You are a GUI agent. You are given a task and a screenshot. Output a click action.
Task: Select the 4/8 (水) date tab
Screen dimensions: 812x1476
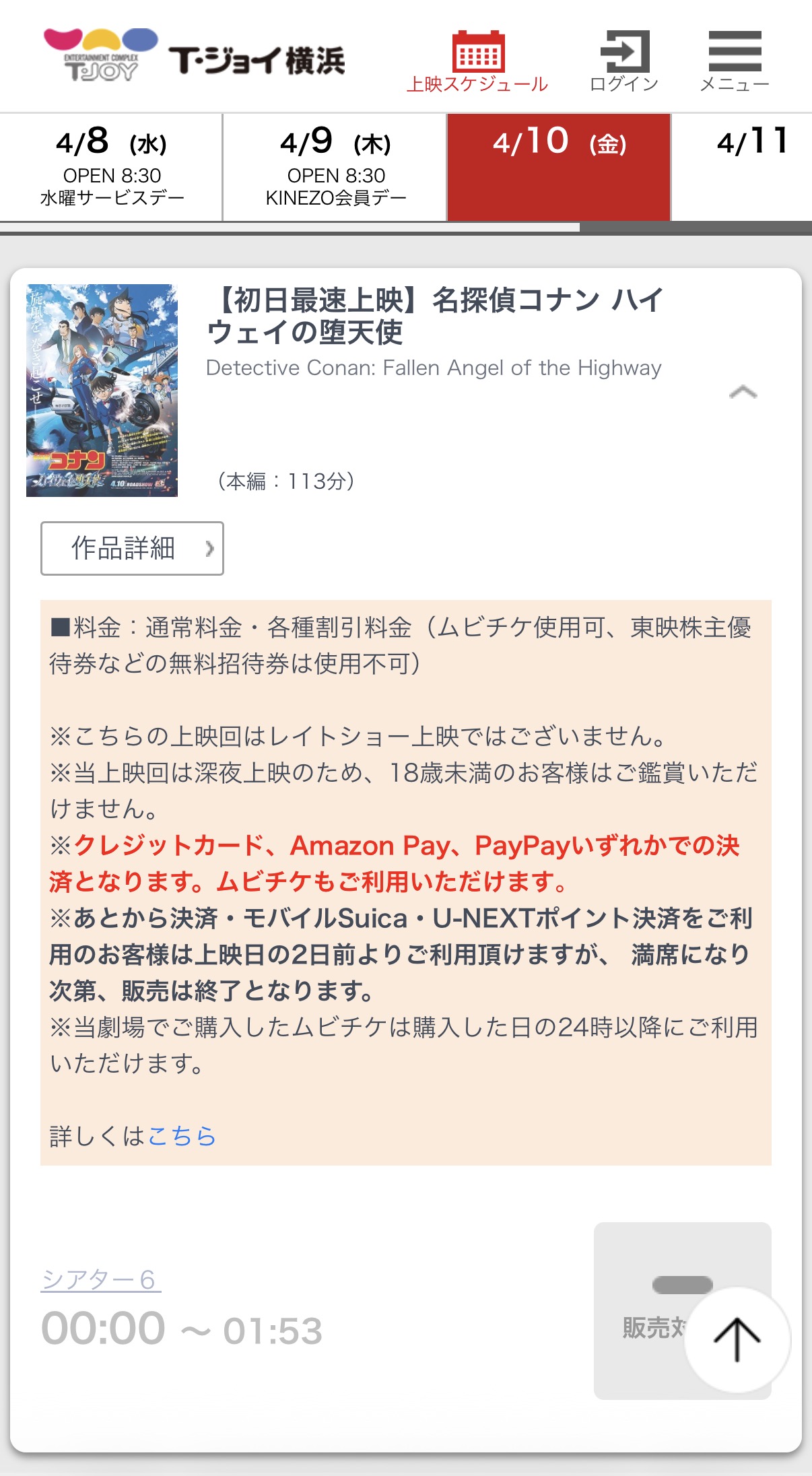tap(111, 167)
